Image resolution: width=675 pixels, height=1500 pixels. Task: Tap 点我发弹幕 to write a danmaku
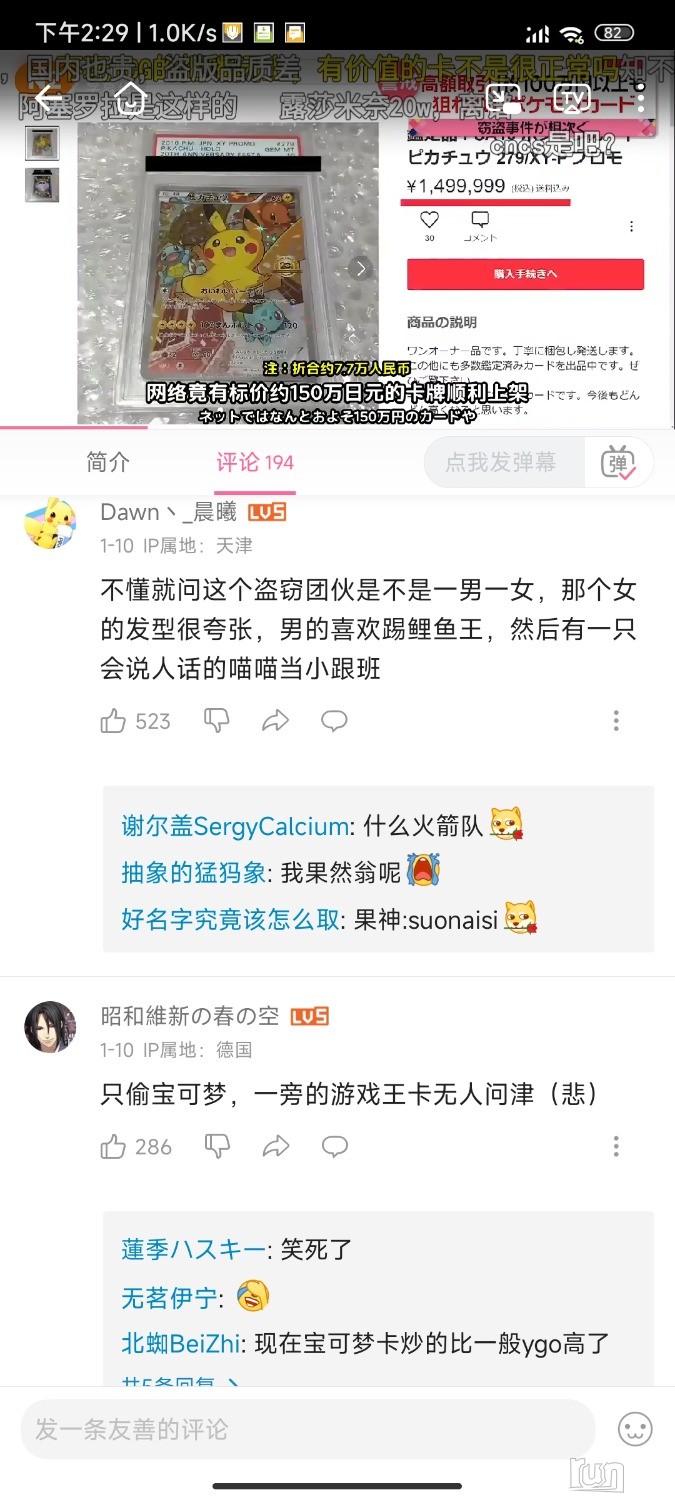click(x=500, y=463)
